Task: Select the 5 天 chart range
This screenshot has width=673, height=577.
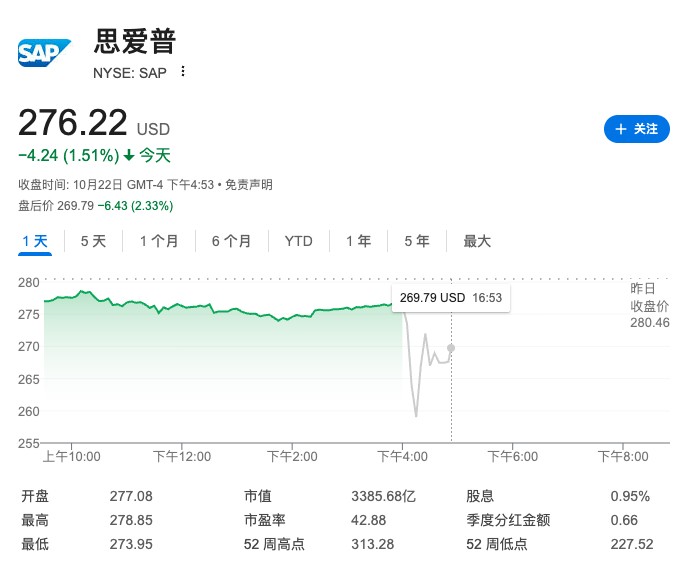Action: pos(93,241)
